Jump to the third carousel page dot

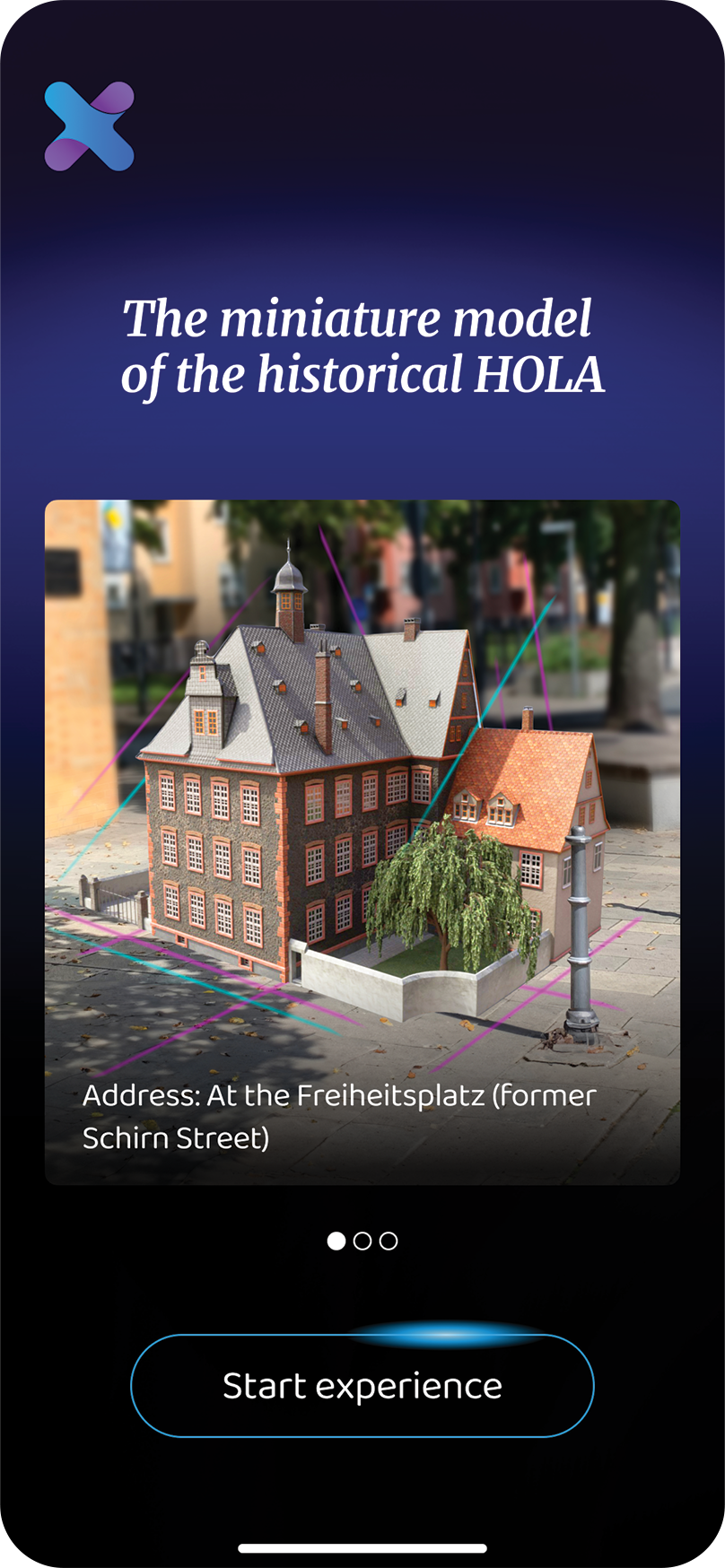[389, 1241]
